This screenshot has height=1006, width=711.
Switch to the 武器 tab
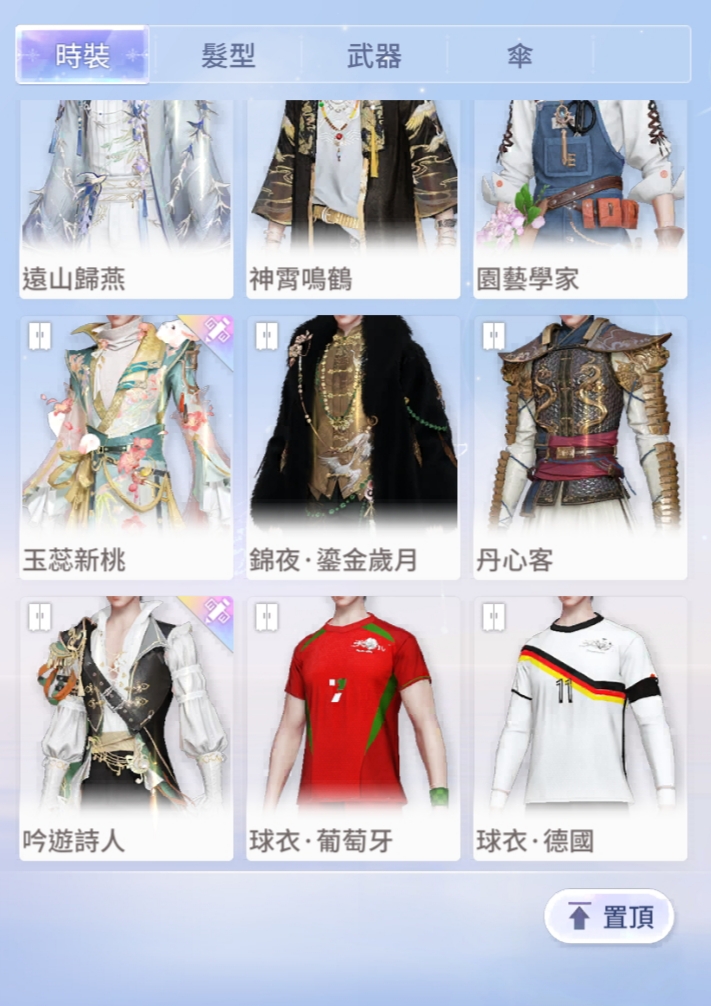click(374, 56)
